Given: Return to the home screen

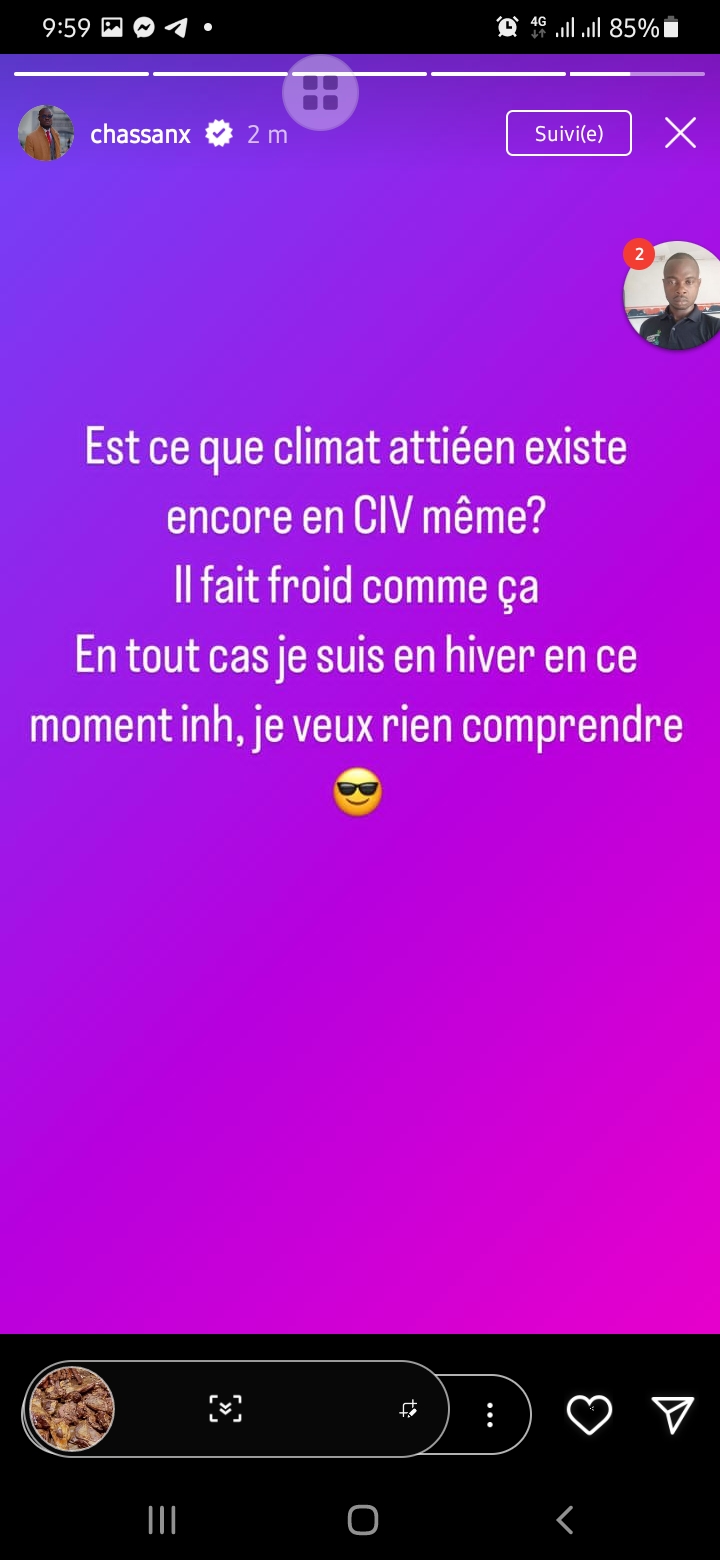Looking at the screenshot, I should [362, 1520].
